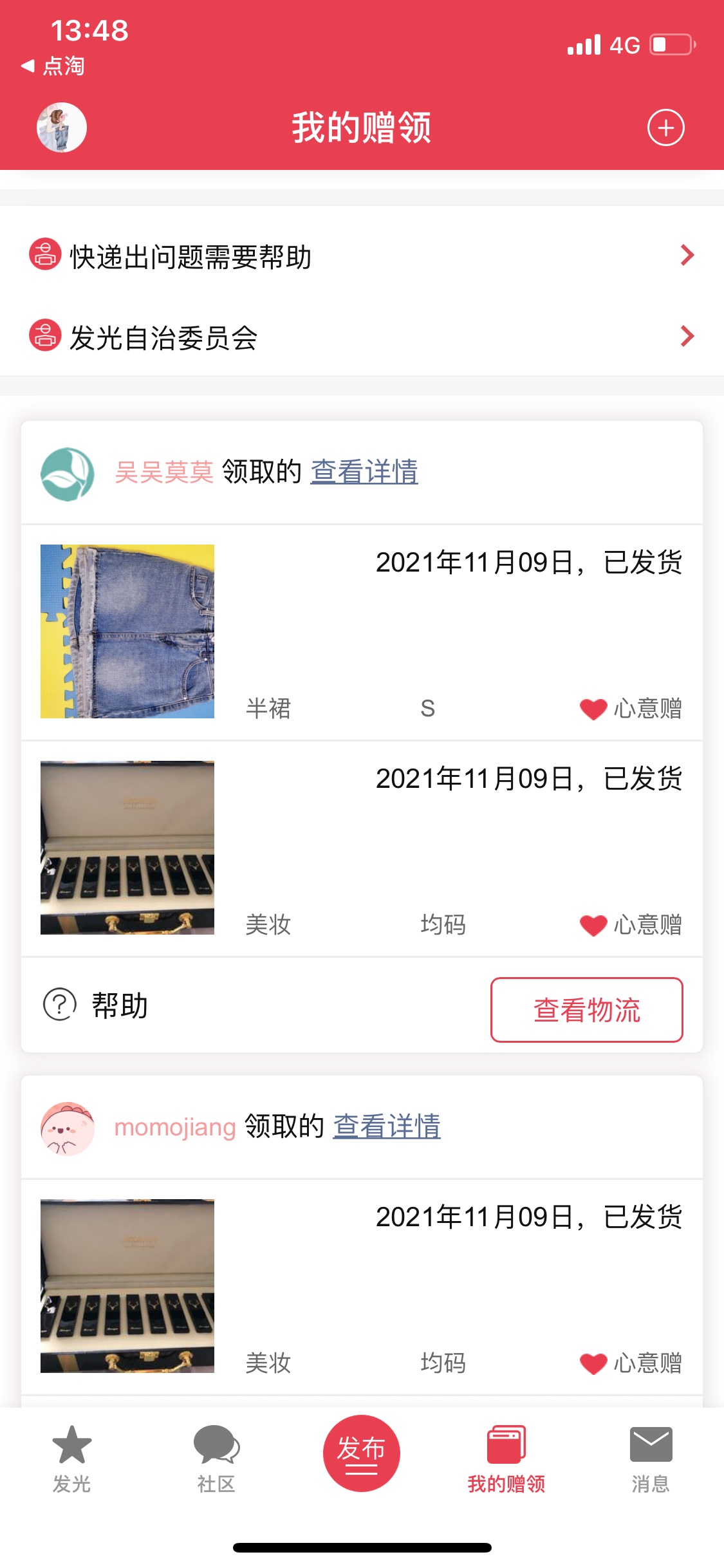
Task: Open 快递出问题需要帮助 help row
Action: [x=362, y=256]
